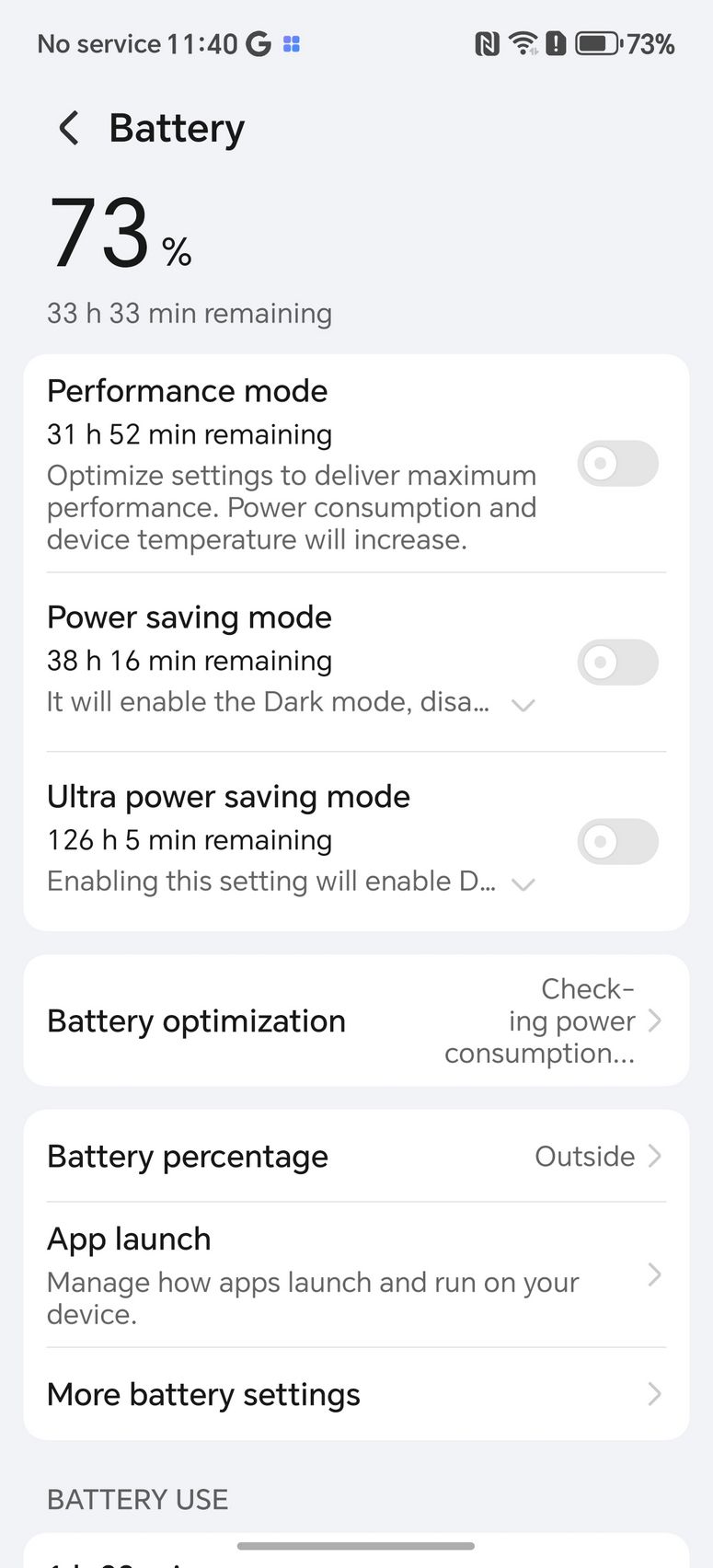Open More battery settings
713x1568 pixels.
click(x=356, y=1394)
